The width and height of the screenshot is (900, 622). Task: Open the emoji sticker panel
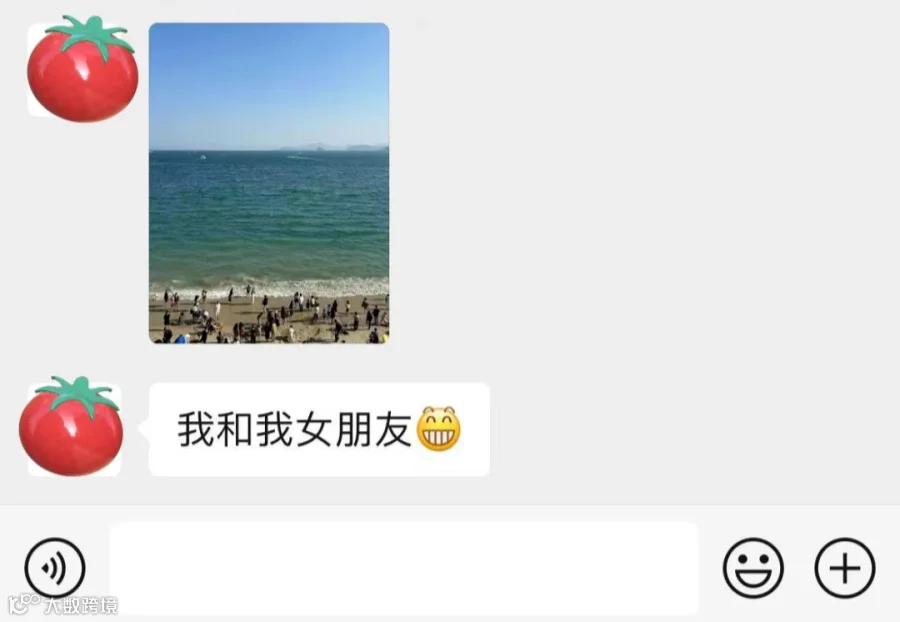pyautogui.click(x=753, y=568)
